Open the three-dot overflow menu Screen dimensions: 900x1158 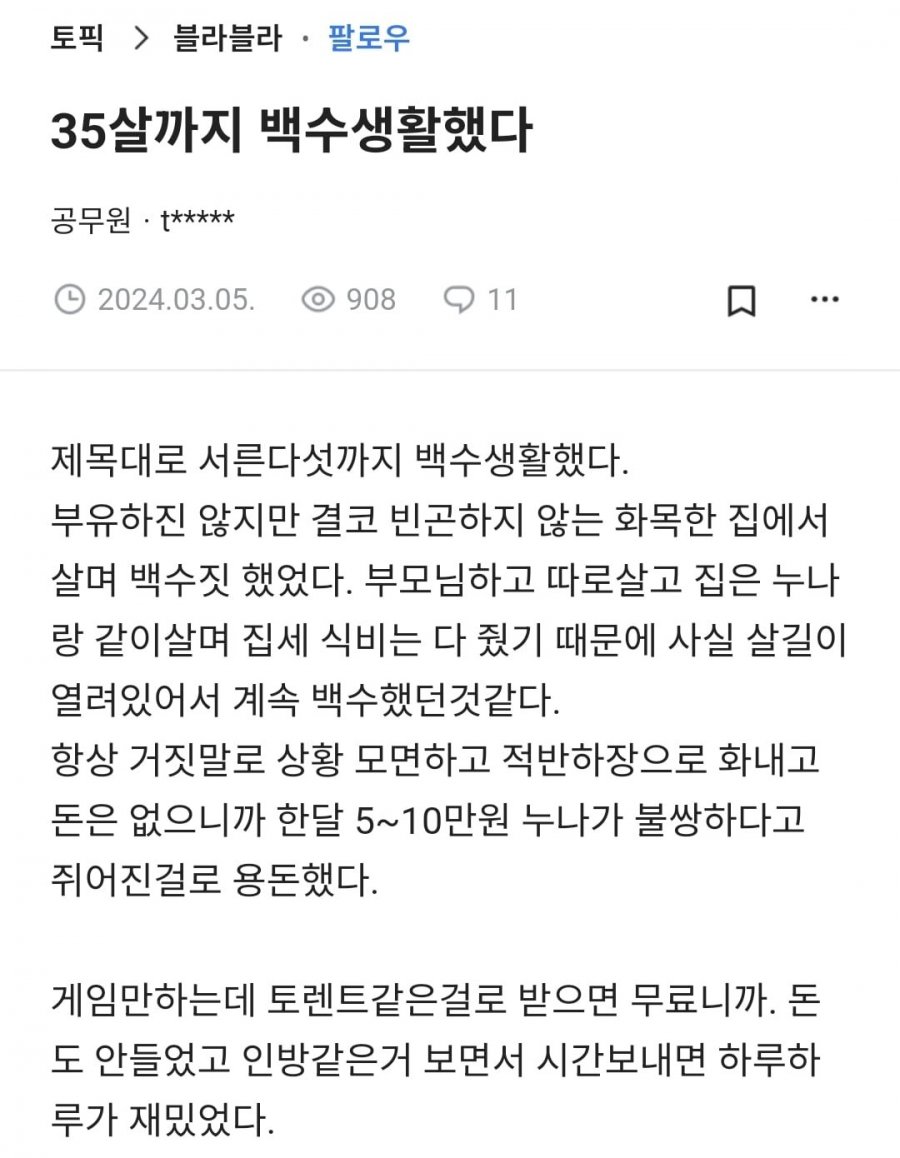(x=824, y=299)
